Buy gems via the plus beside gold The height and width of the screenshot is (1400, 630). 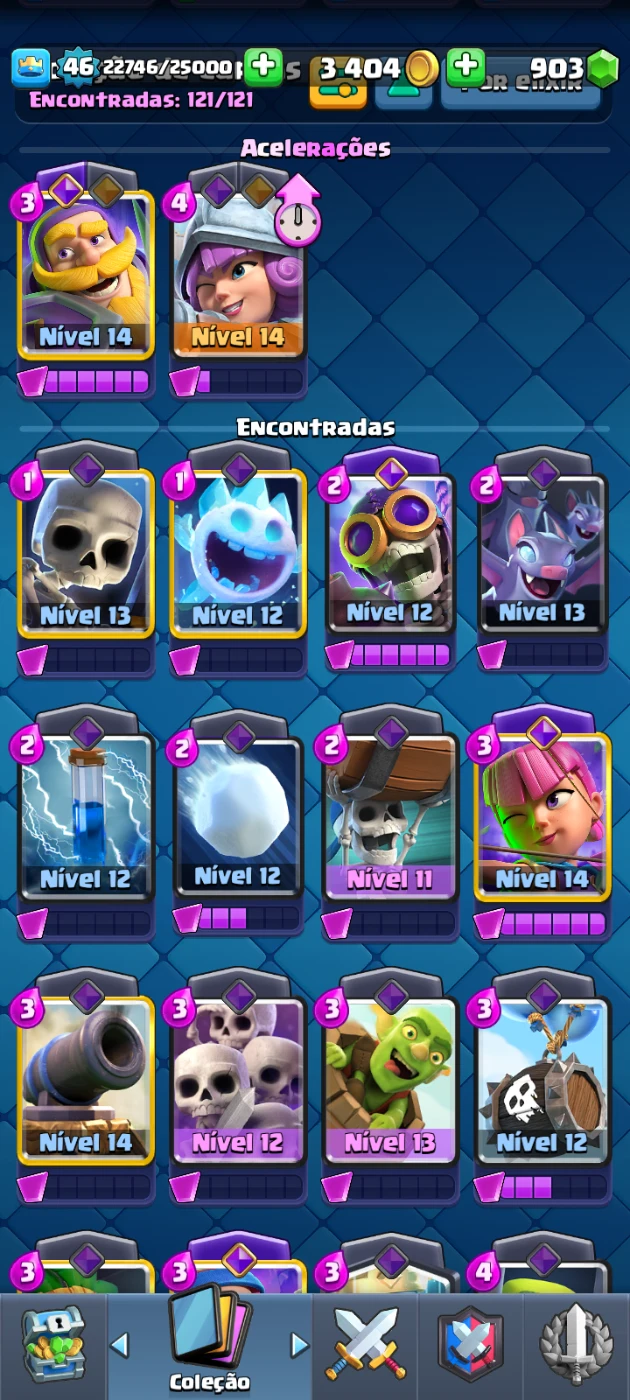coord(465,67)
